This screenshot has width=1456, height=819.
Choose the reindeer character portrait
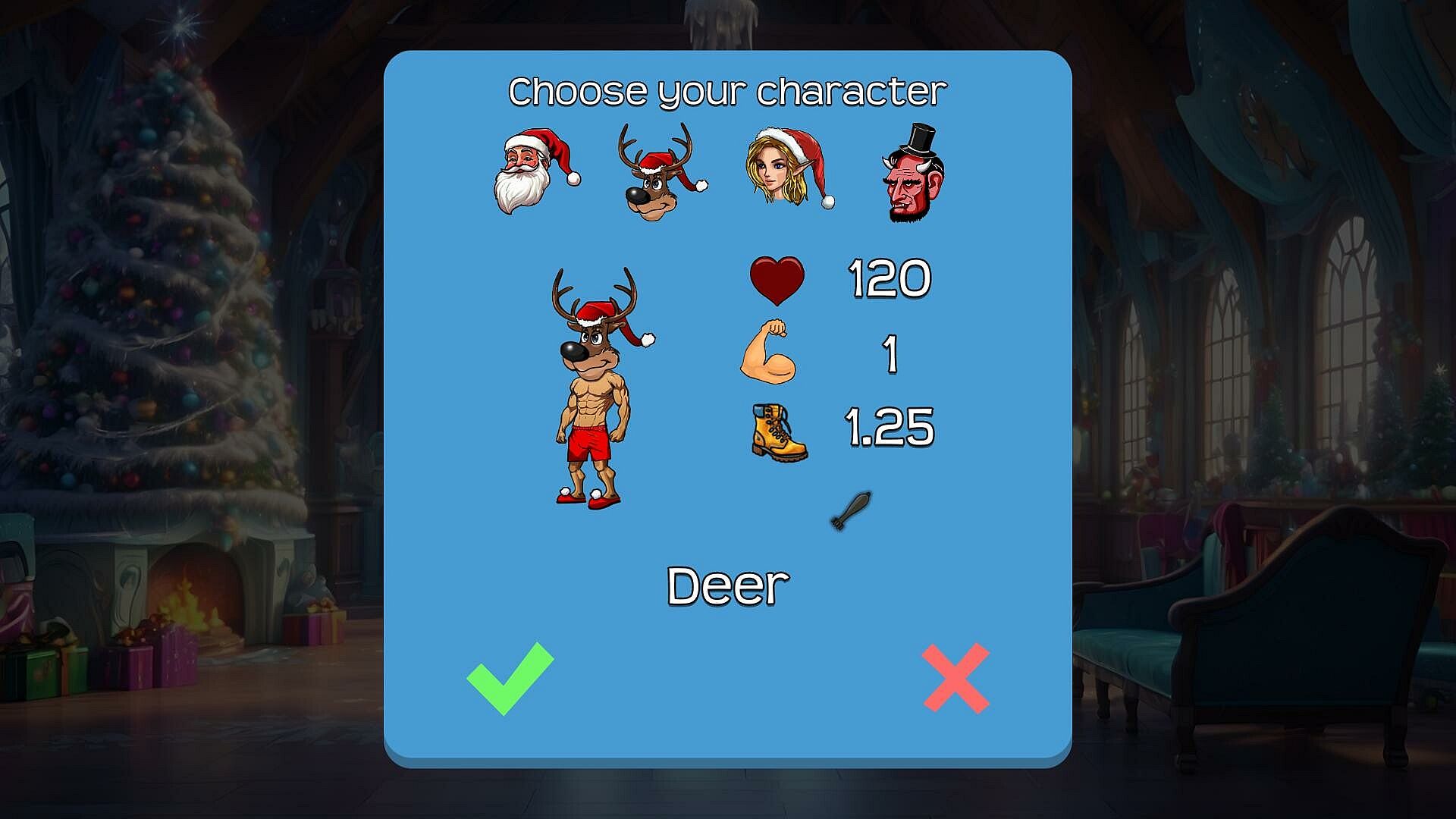pyautogui.click(x=657, y=174)
